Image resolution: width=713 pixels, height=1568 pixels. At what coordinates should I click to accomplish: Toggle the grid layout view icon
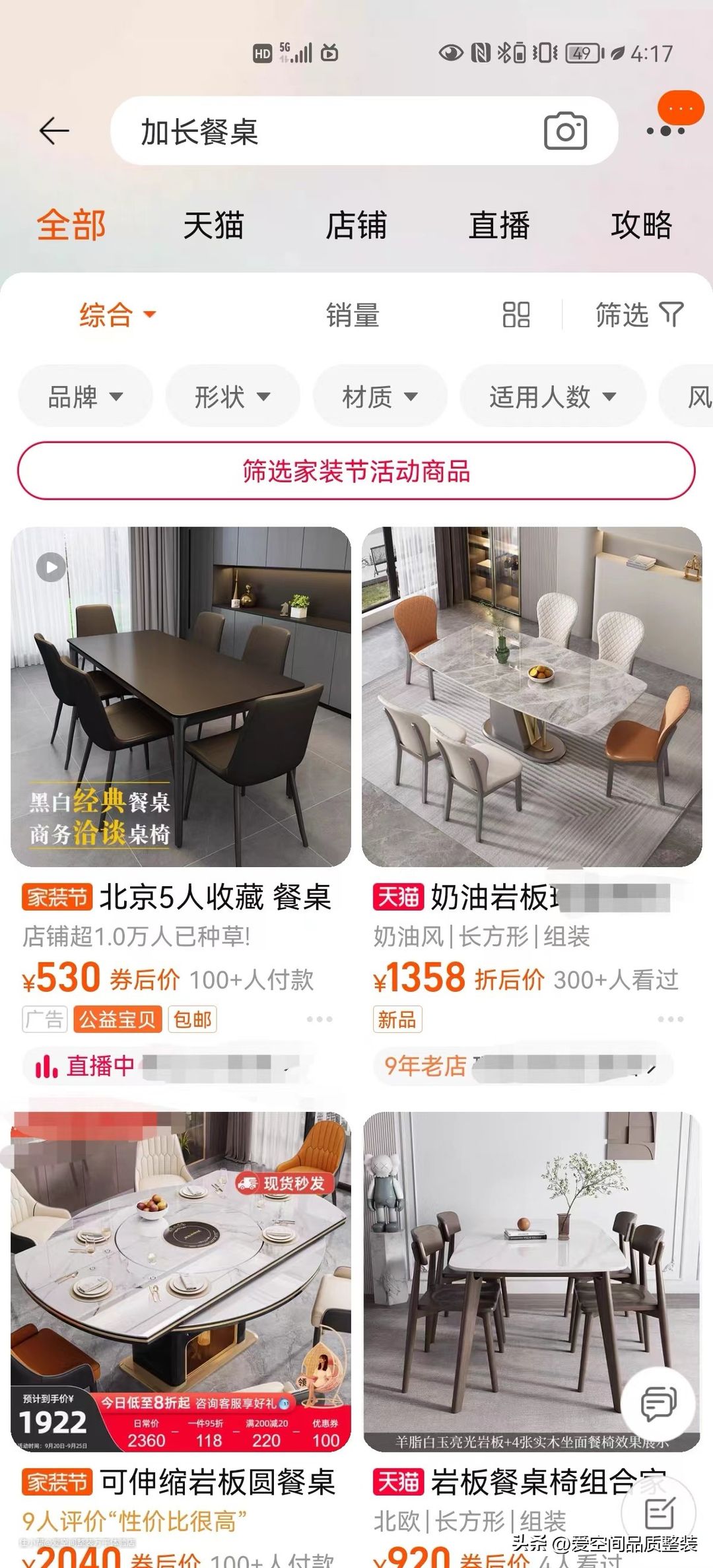tap(516, 315)
